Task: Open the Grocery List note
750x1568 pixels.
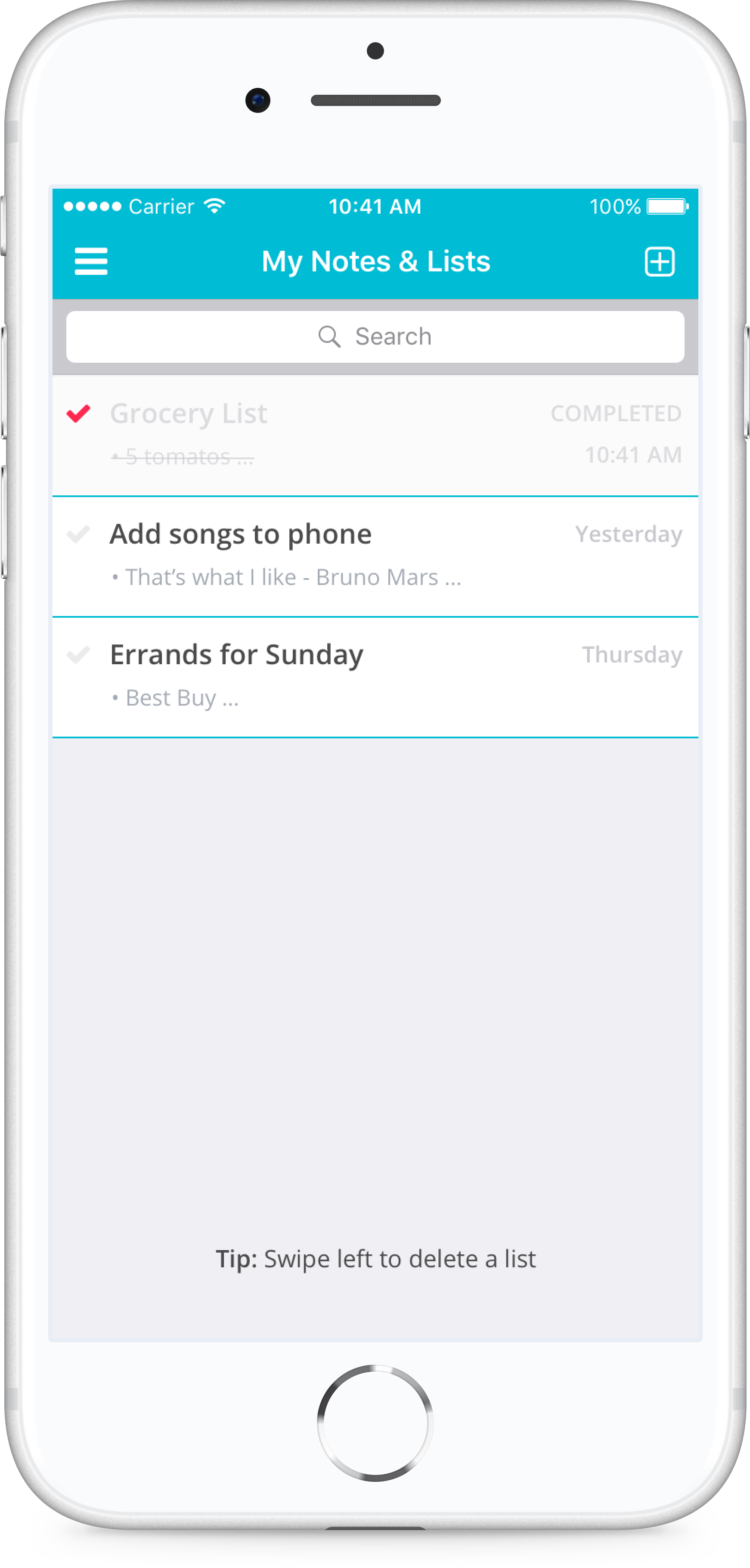Action: click(x=375, y=436)
